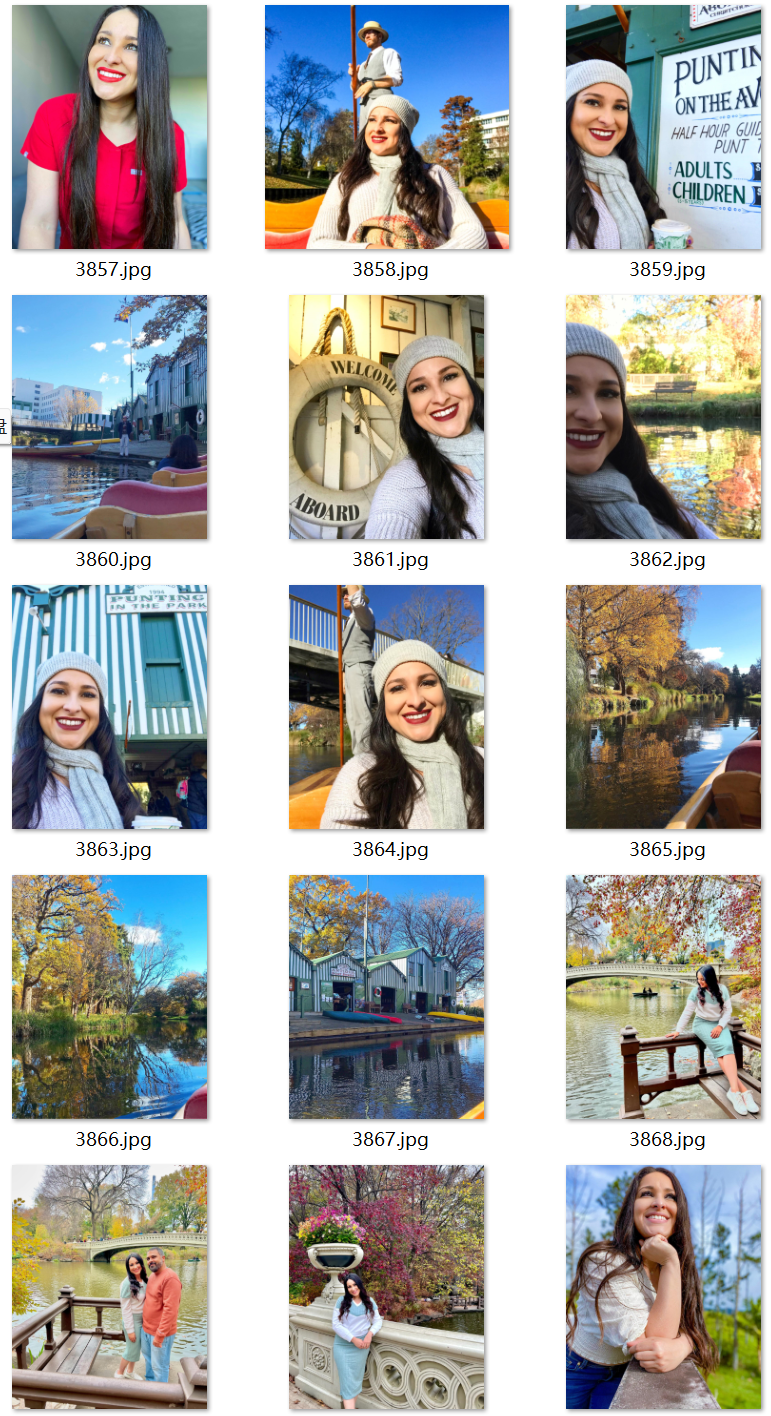
Task: Select the 3858.jpg image file
Action: coord(387,127)
